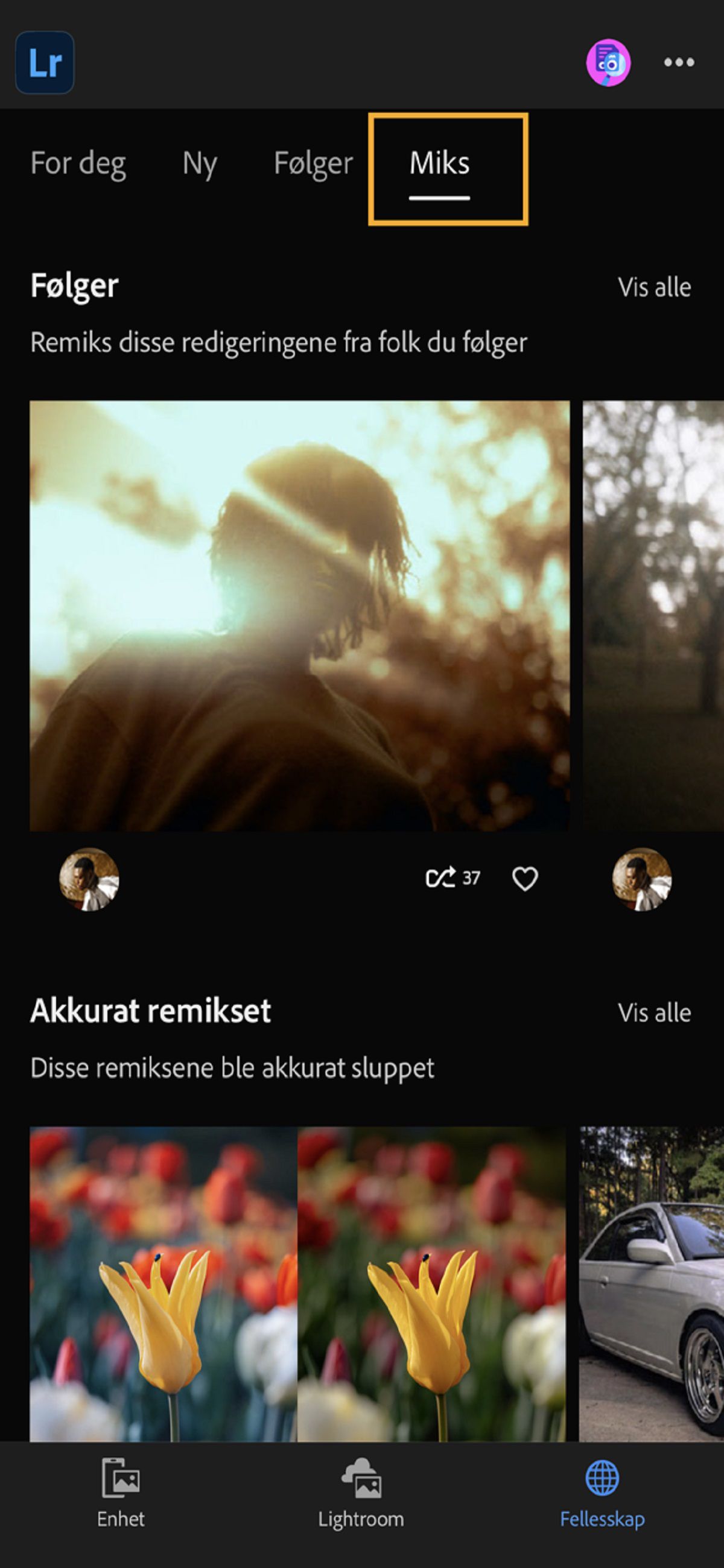Switch to the For deg tab
This screenshot has width=724, height=1568.
pyautogui.click(x=79, y=163)
